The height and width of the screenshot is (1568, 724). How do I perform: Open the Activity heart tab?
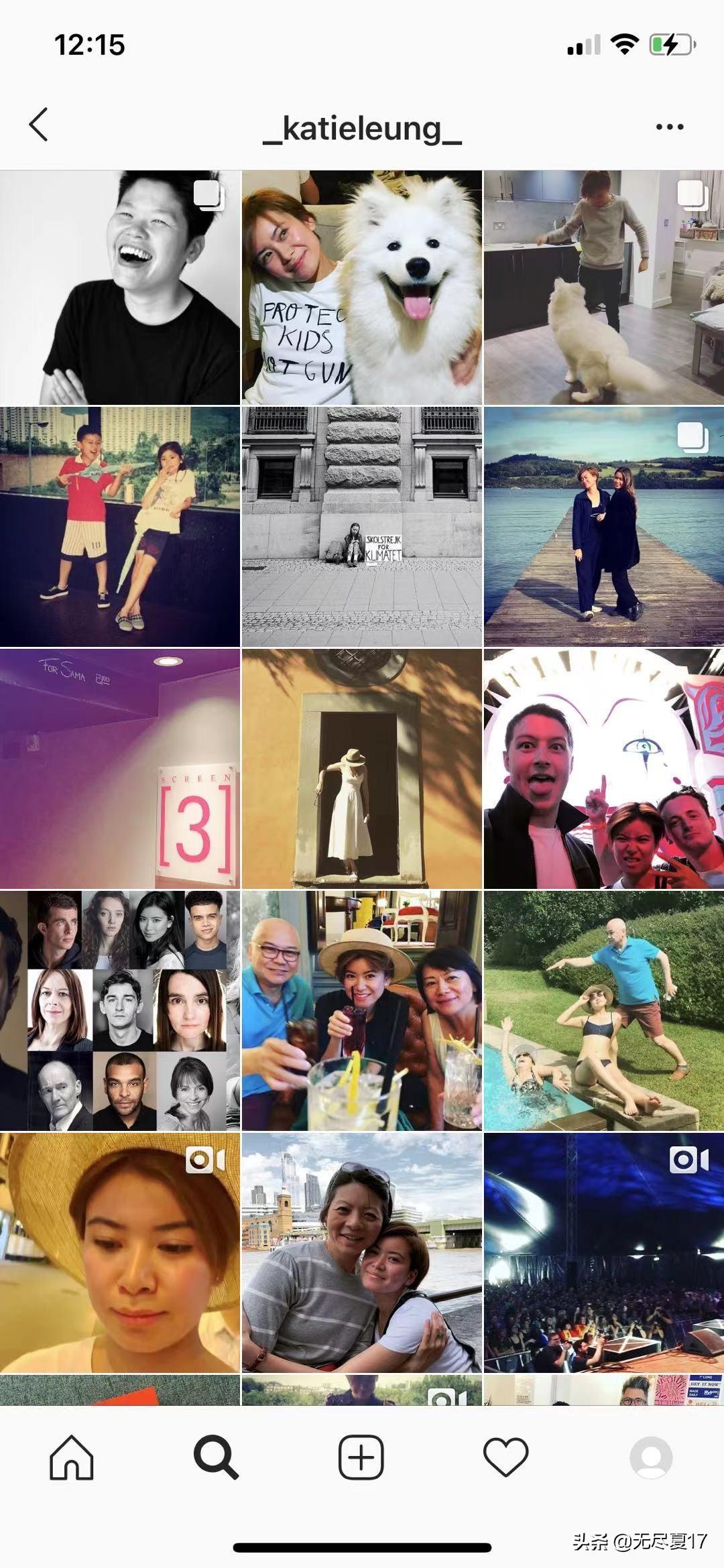505,1456
